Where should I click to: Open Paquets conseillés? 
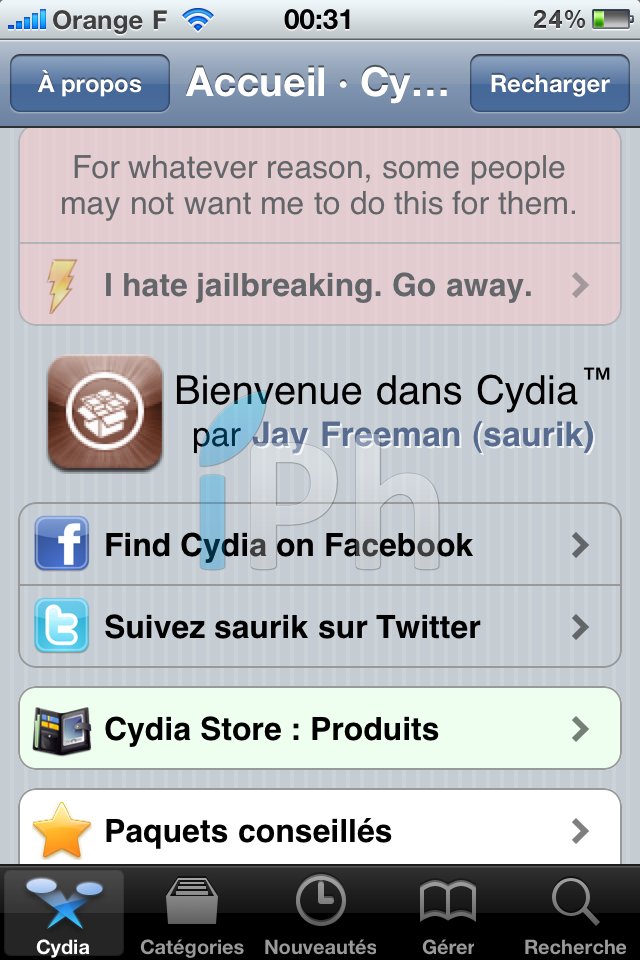(x=320, y=830)
